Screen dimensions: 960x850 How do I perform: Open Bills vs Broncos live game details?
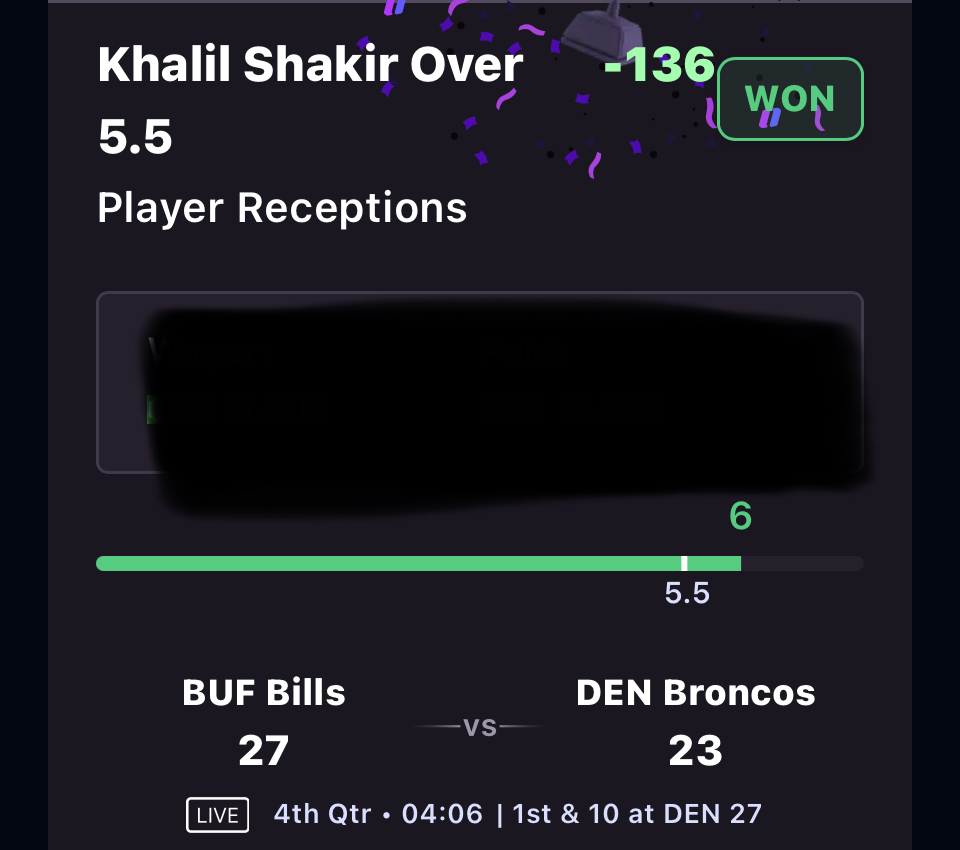pos(480,728)
